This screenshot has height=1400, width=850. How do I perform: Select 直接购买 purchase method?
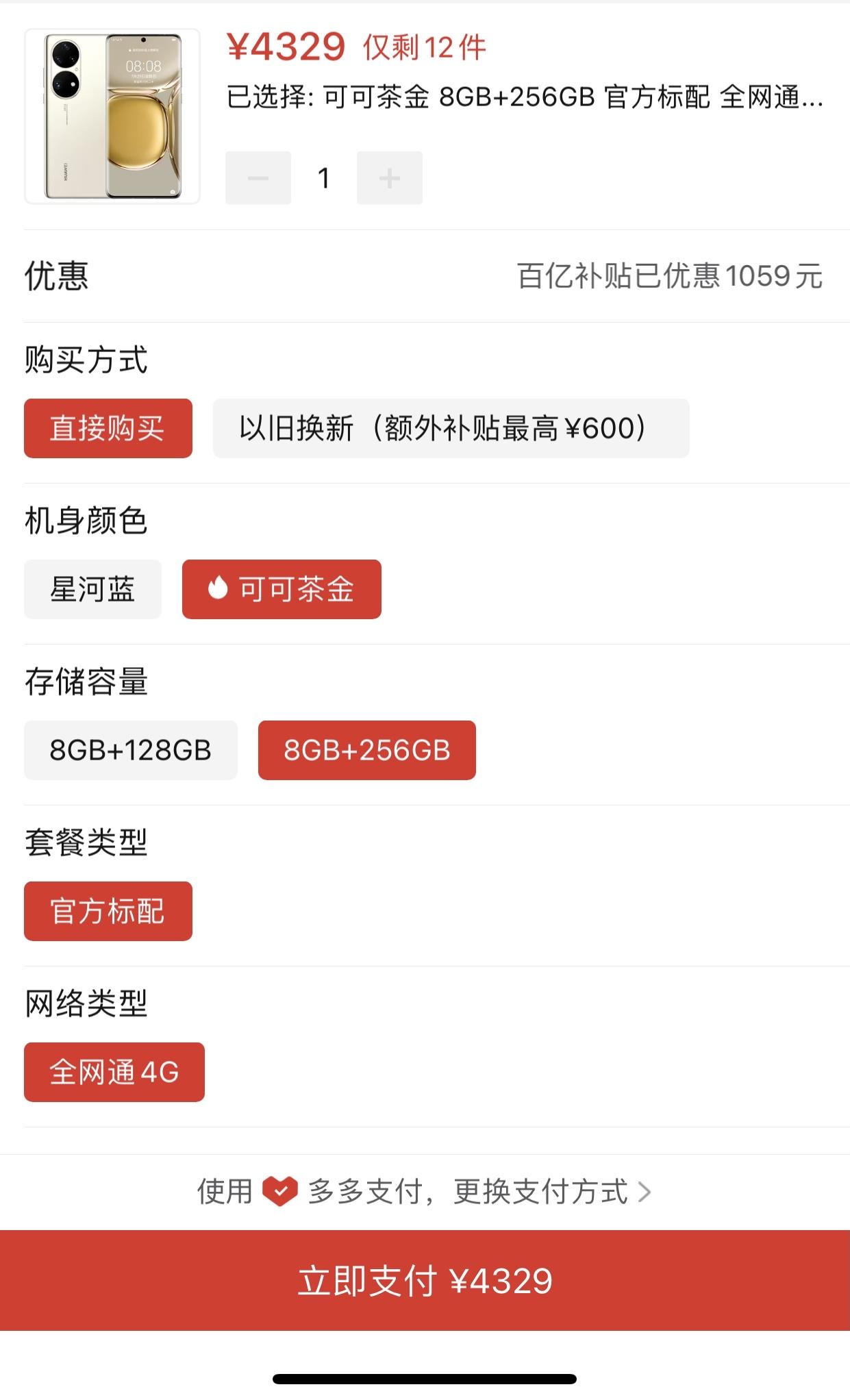108,428
